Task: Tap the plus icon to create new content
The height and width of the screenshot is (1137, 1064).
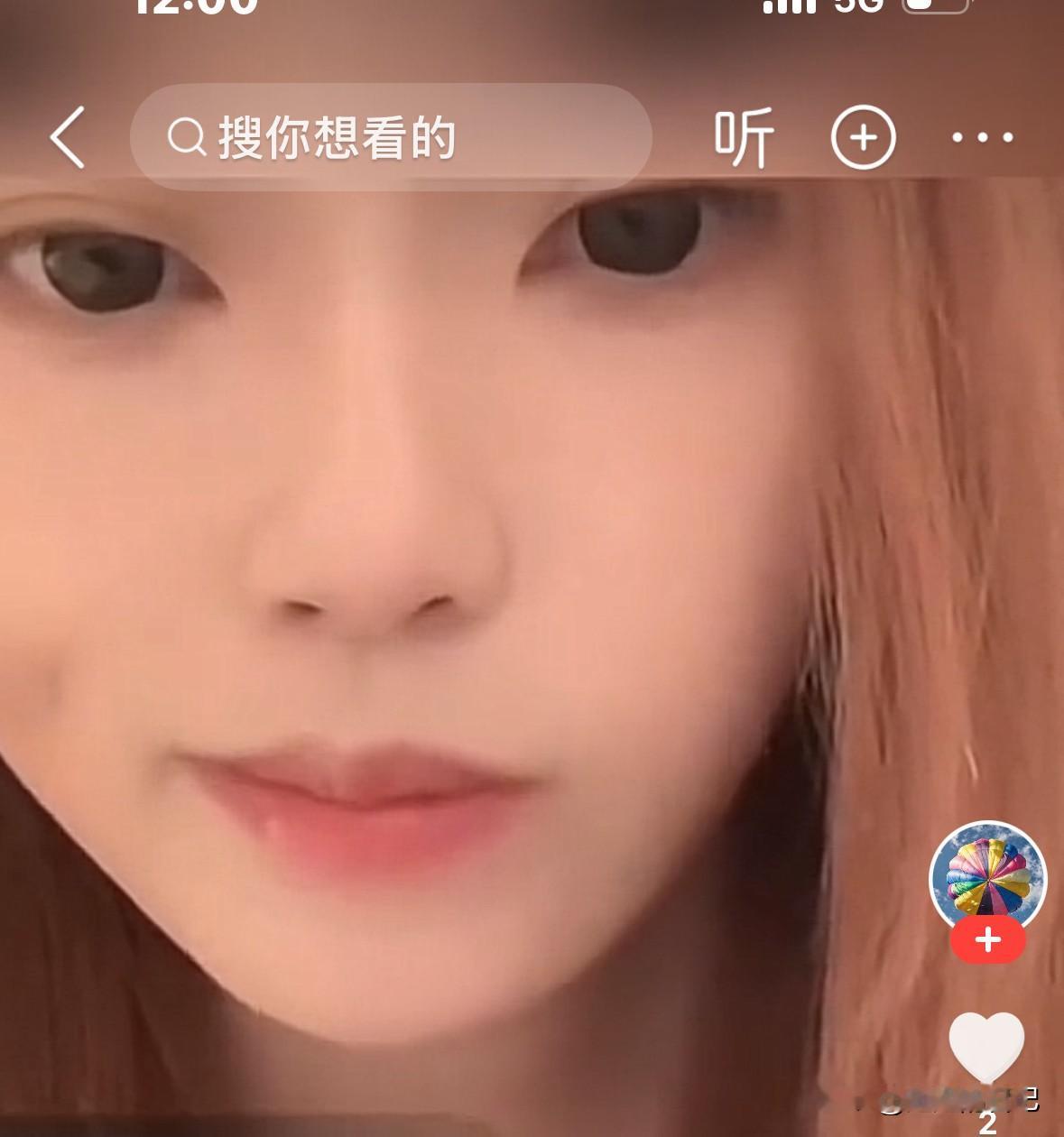Action: (865, 135)
